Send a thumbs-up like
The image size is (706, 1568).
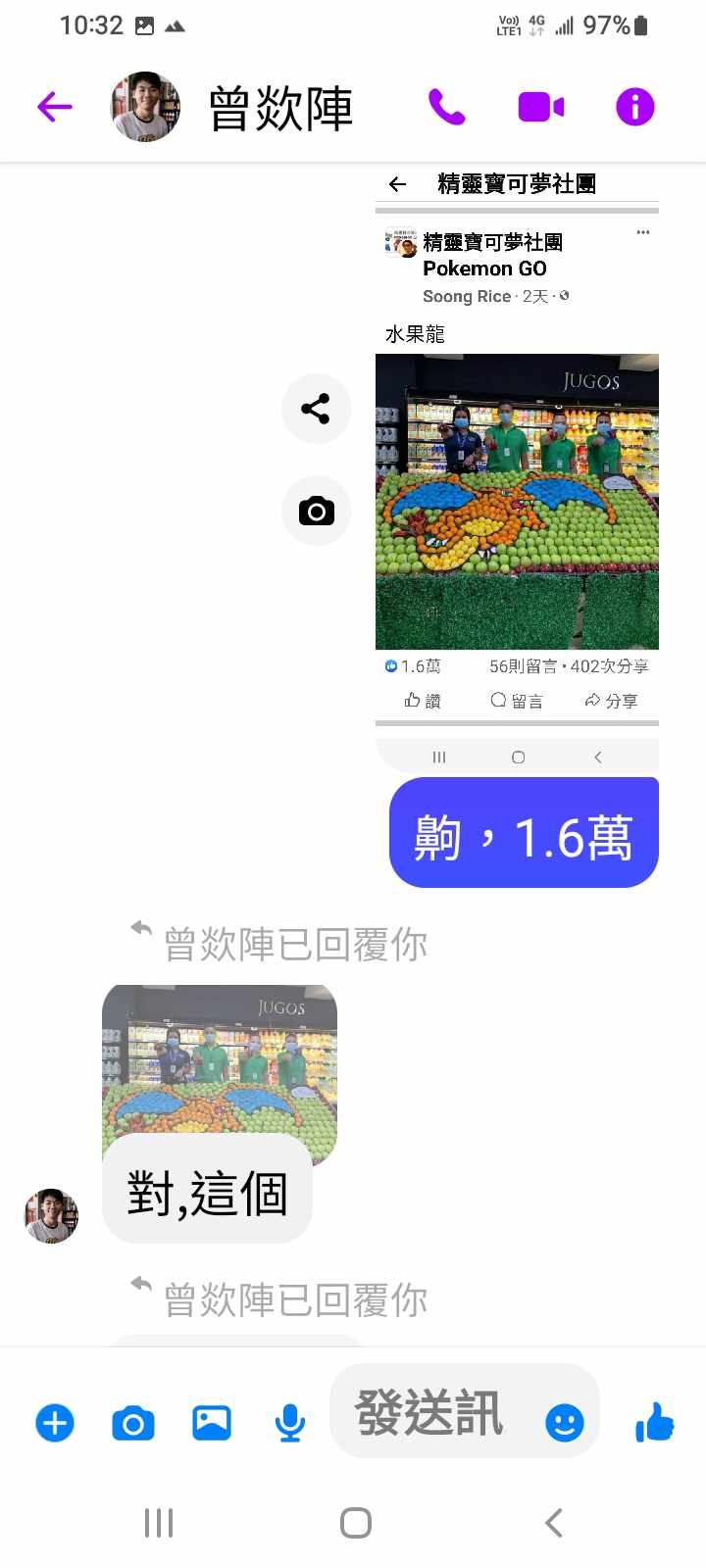pos(655,1422)
